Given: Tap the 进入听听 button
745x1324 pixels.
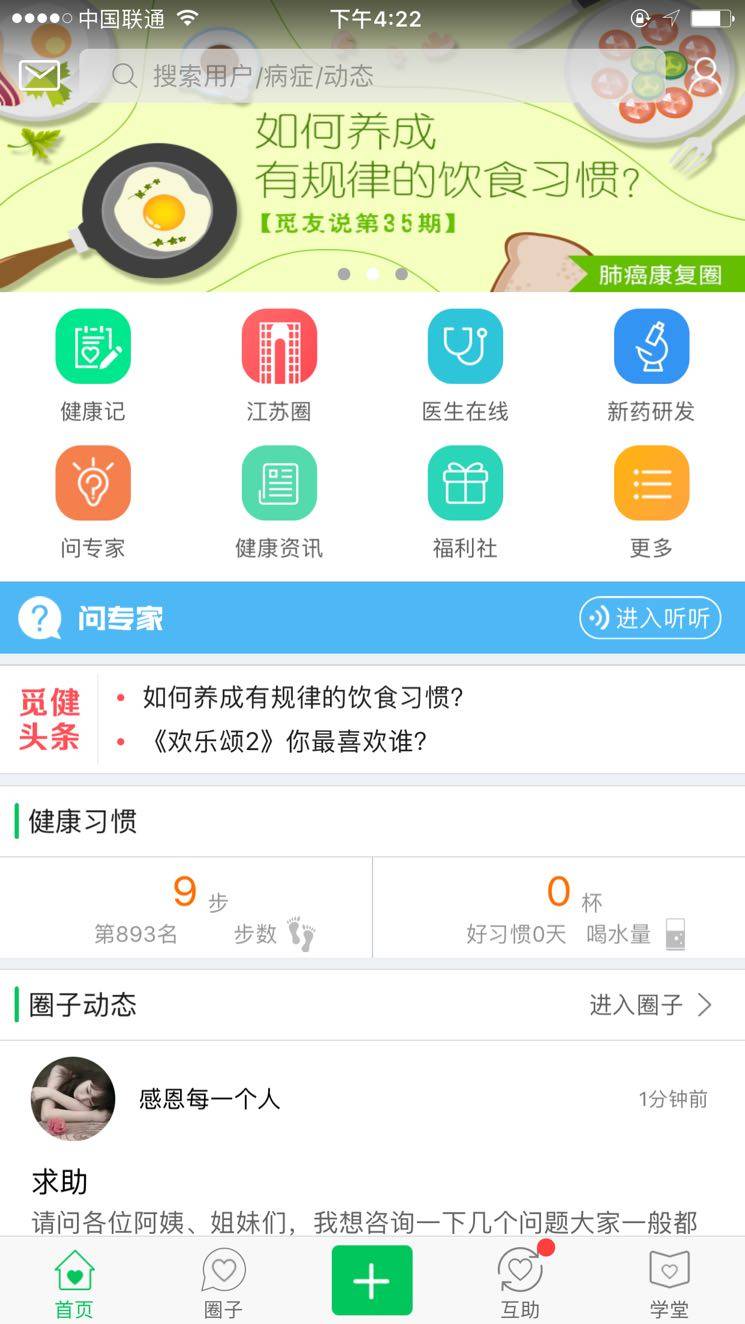Looking at the screenshot, I should (650, 619).
